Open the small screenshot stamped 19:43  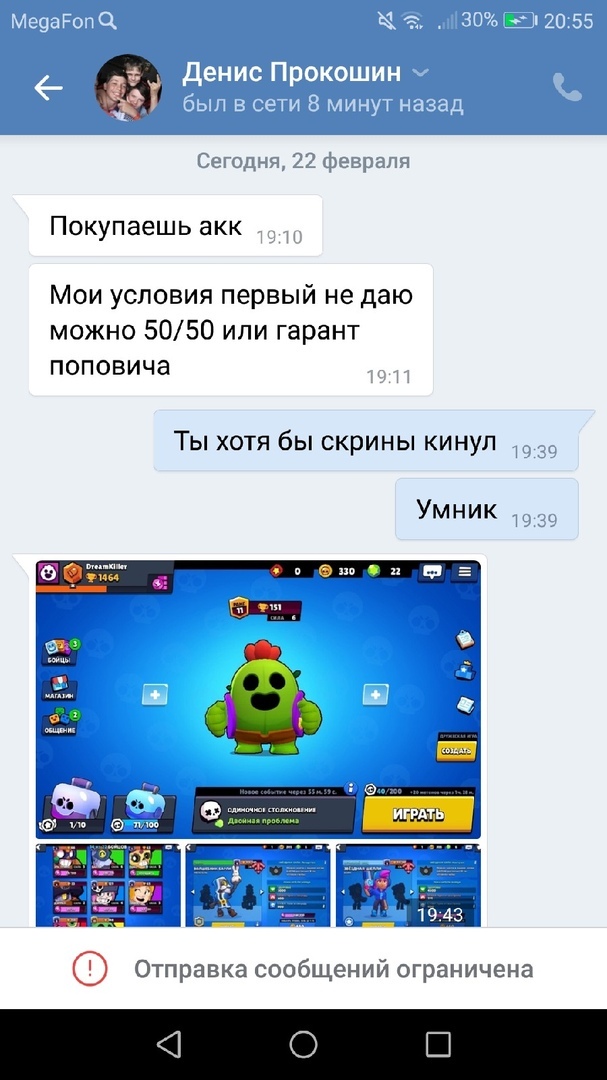pos(406,885)
